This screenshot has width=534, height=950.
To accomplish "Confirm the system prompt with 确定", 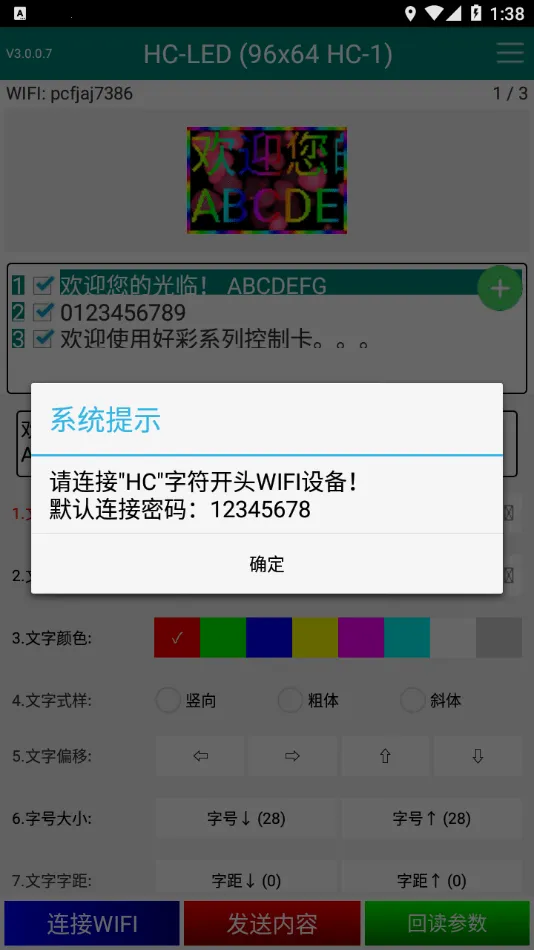I will [267, 564].
